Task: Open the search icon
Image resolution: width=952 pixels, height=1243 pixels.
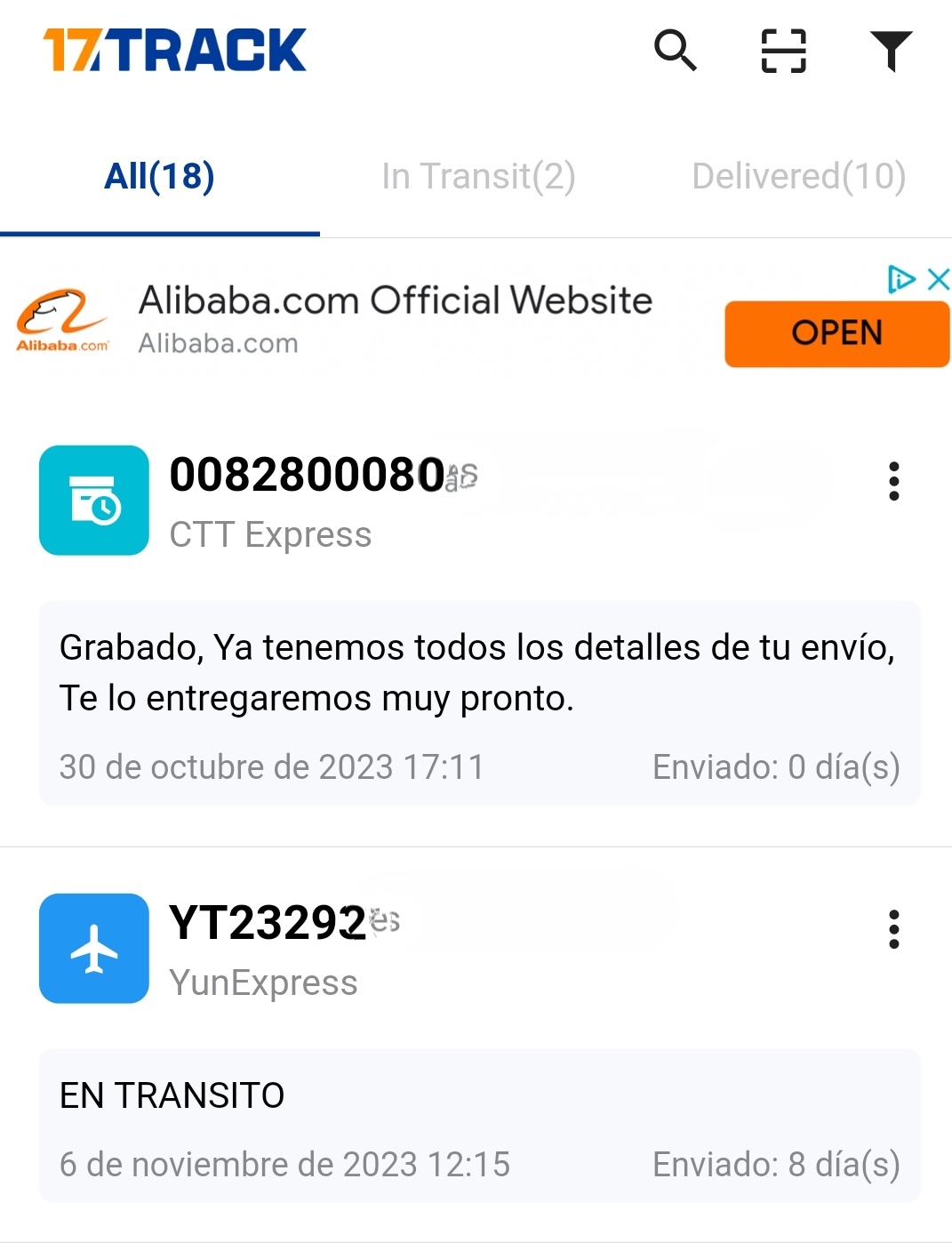Action: 675,50
